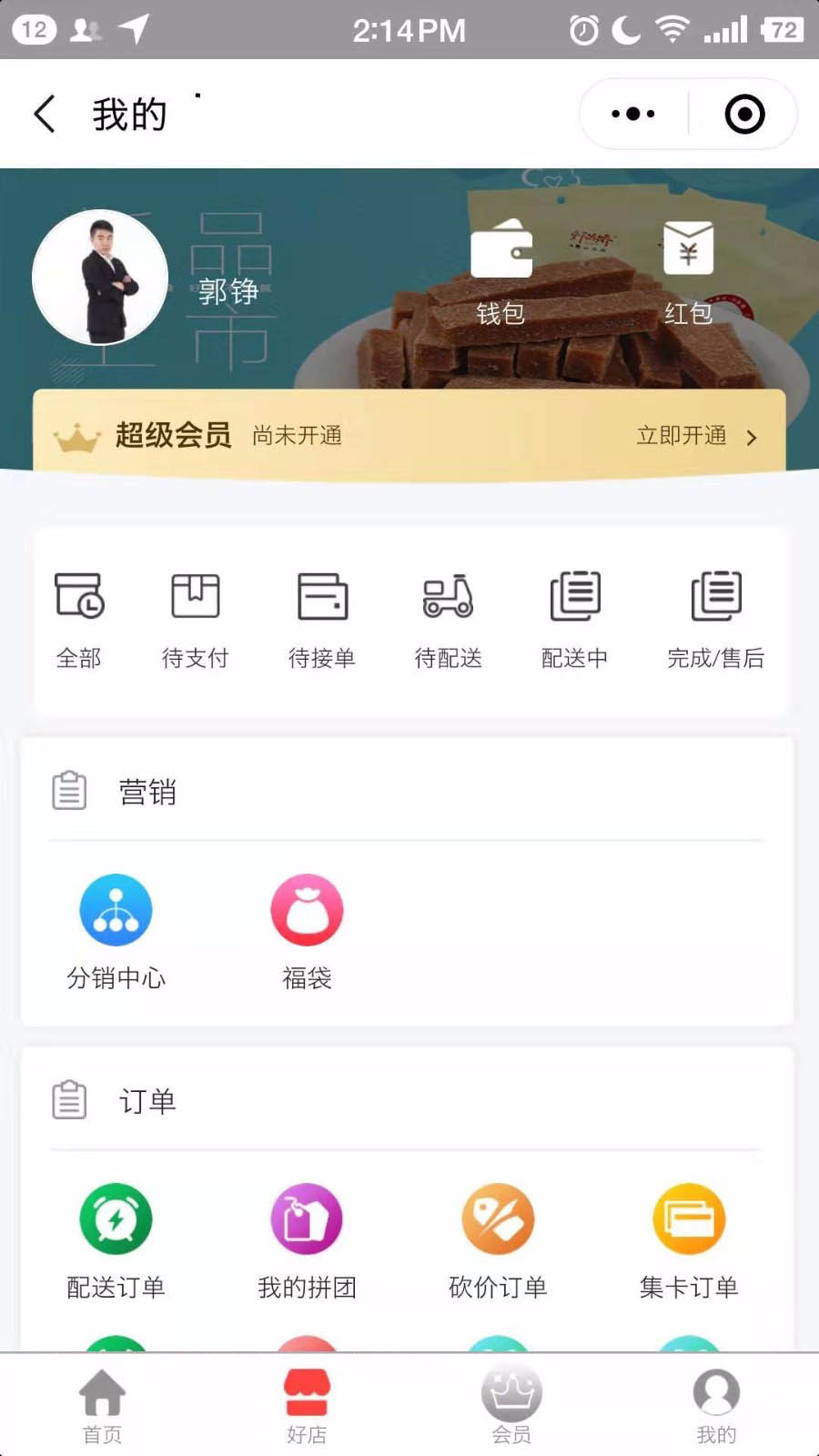Switch to the 好店 tab

click(x=307, y=1406)
